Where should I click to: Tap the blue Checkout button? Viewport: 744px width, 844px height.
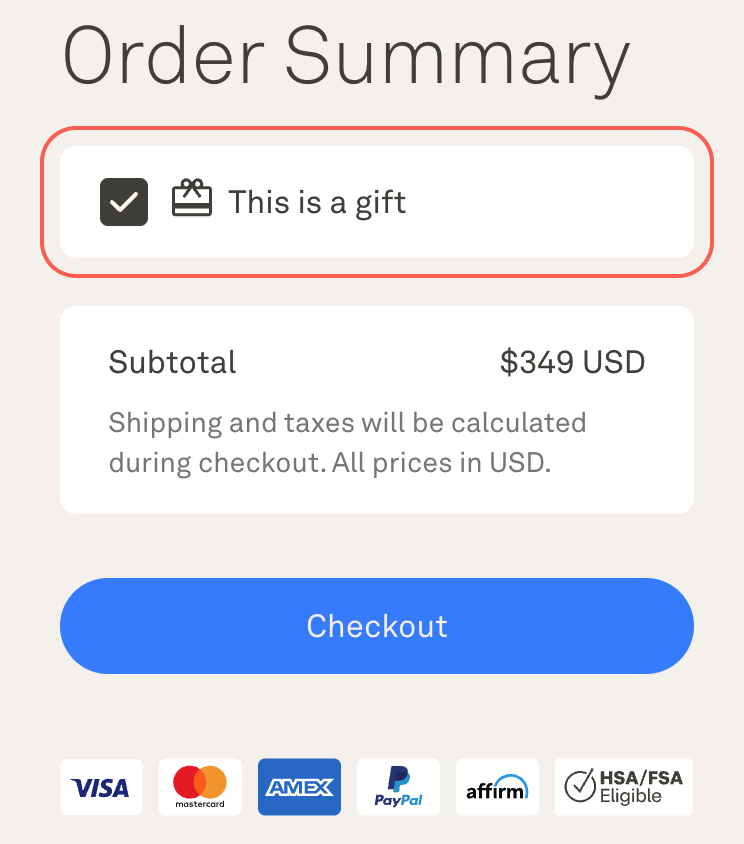(376, 626)
